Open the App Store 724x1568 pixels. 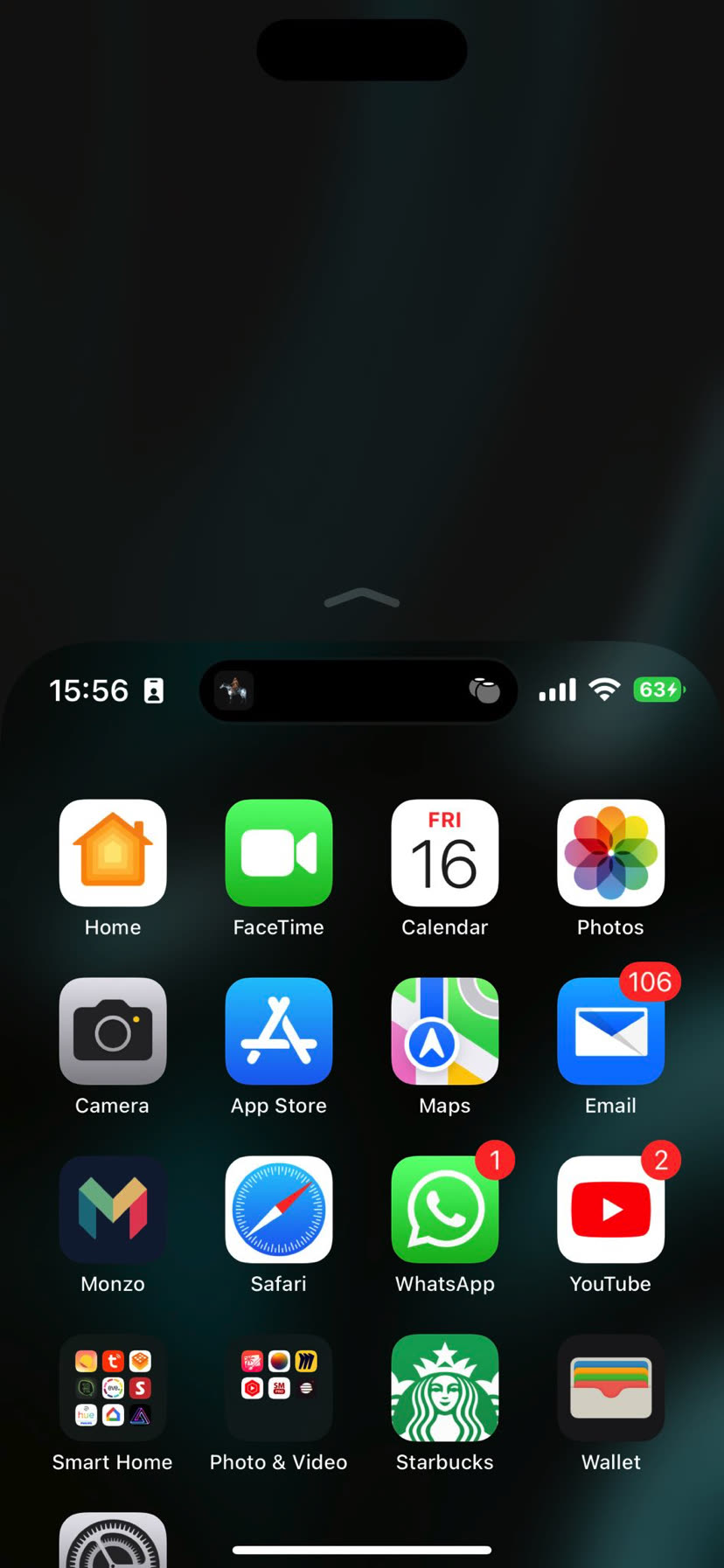(x=278, y=1030)
